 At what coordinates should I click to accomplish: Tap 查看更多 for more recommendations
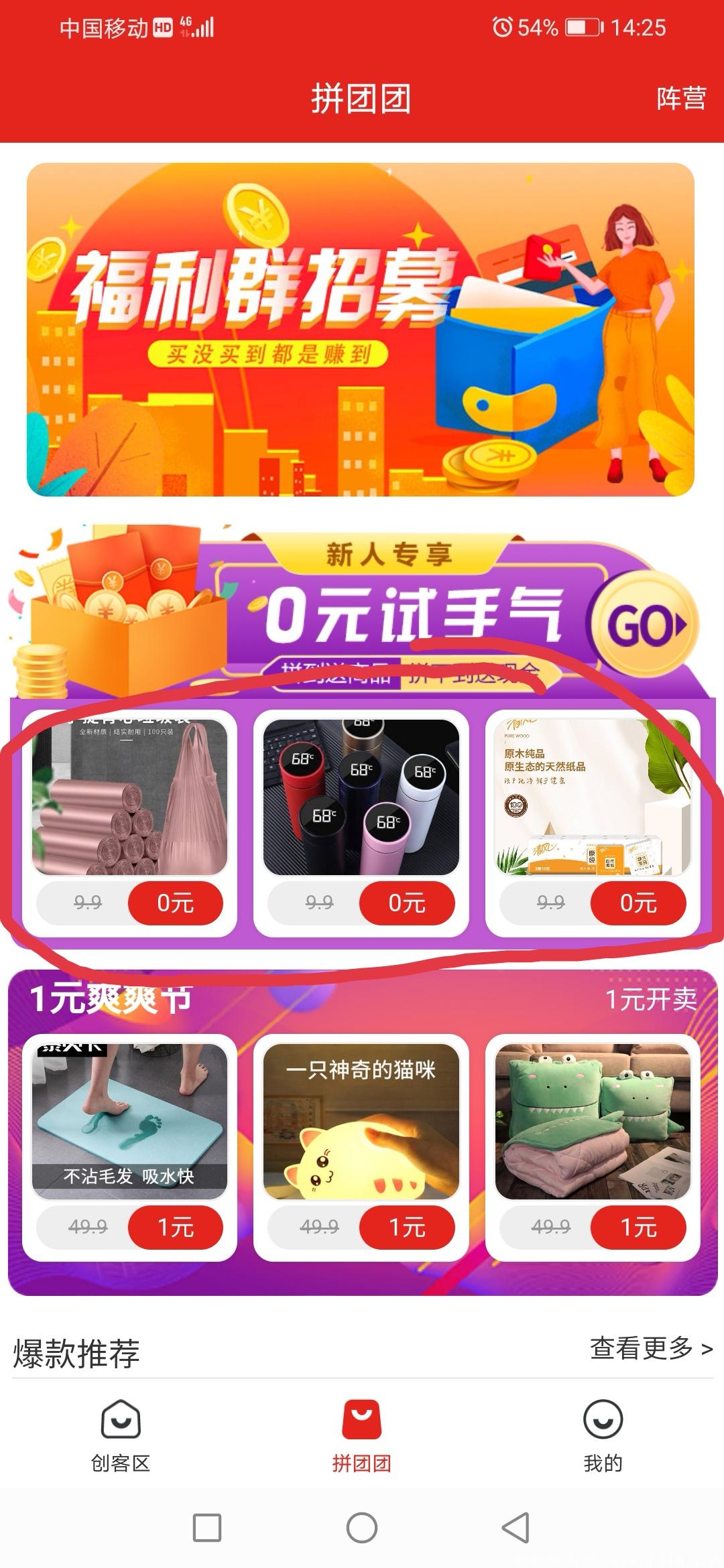point(650,1348)
